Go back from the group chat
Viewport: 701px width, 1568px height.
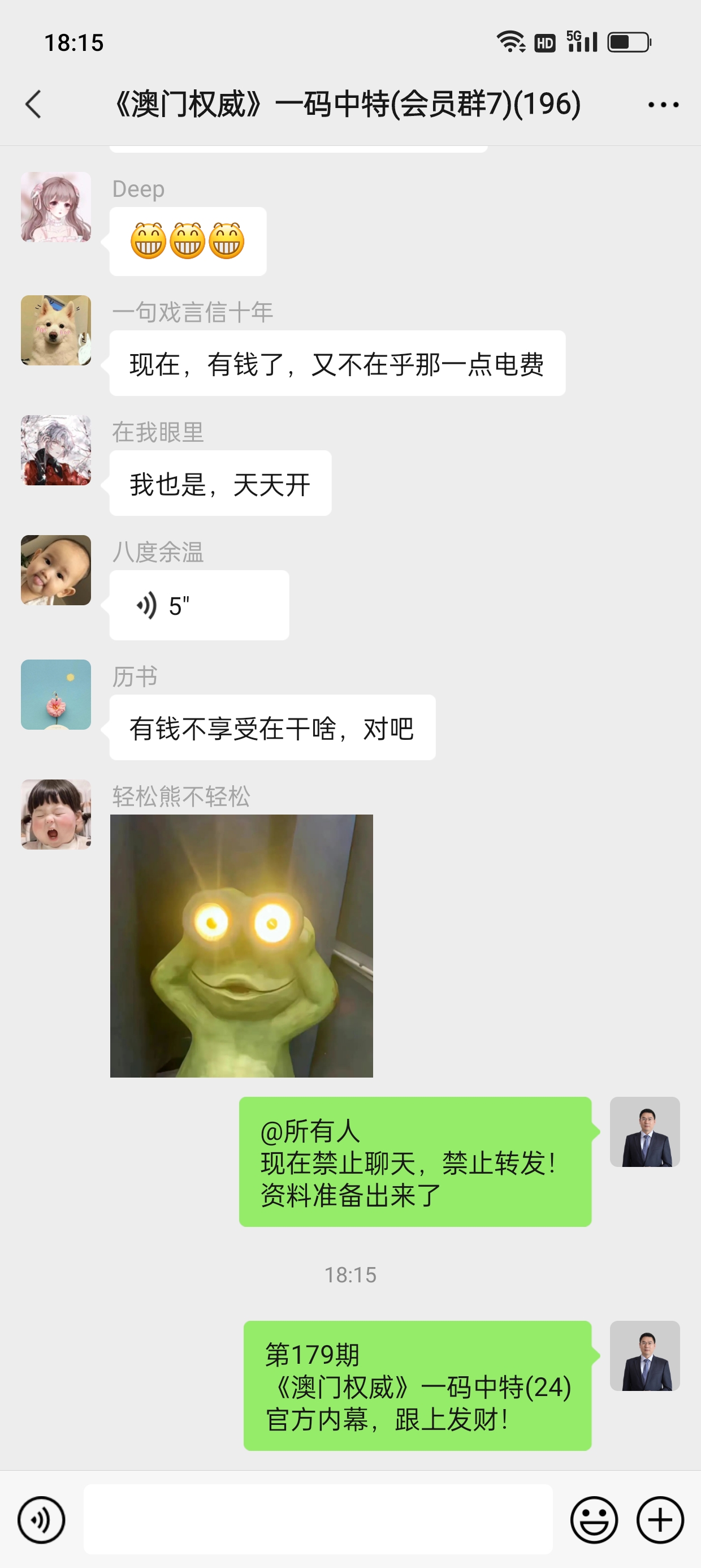point(34,104)
